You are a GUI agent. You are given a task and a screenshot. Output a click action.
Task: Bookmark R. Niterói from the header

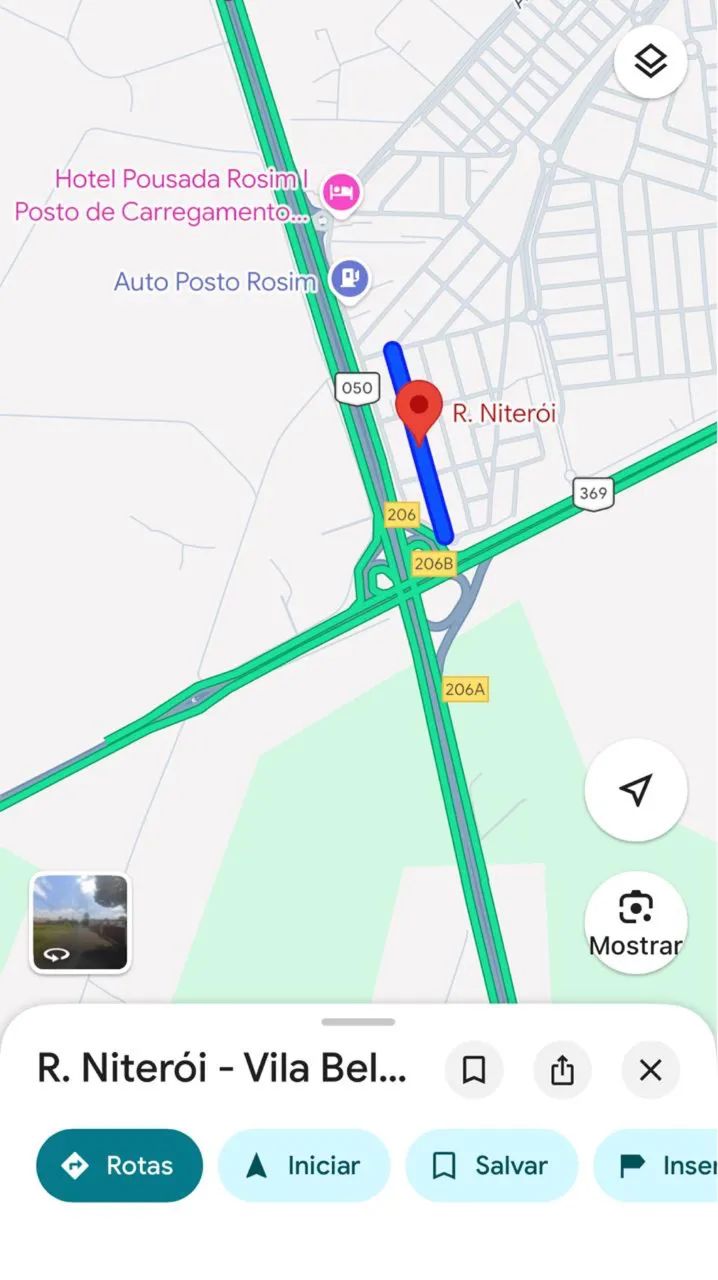tap(474, 1070)
